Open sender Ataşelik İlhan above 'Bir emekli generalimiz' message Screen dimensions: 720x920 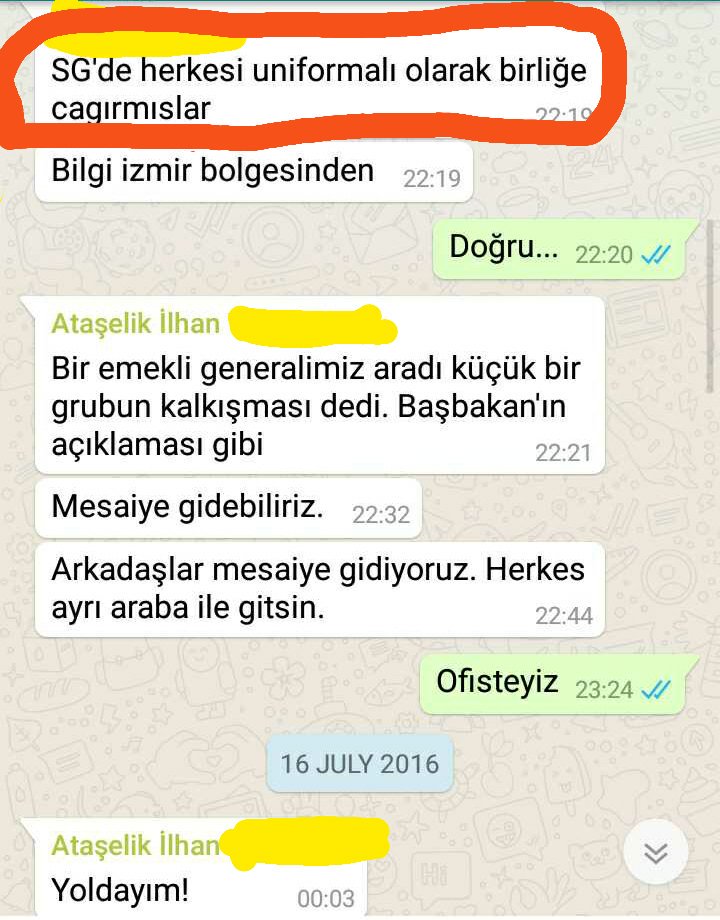135,323
